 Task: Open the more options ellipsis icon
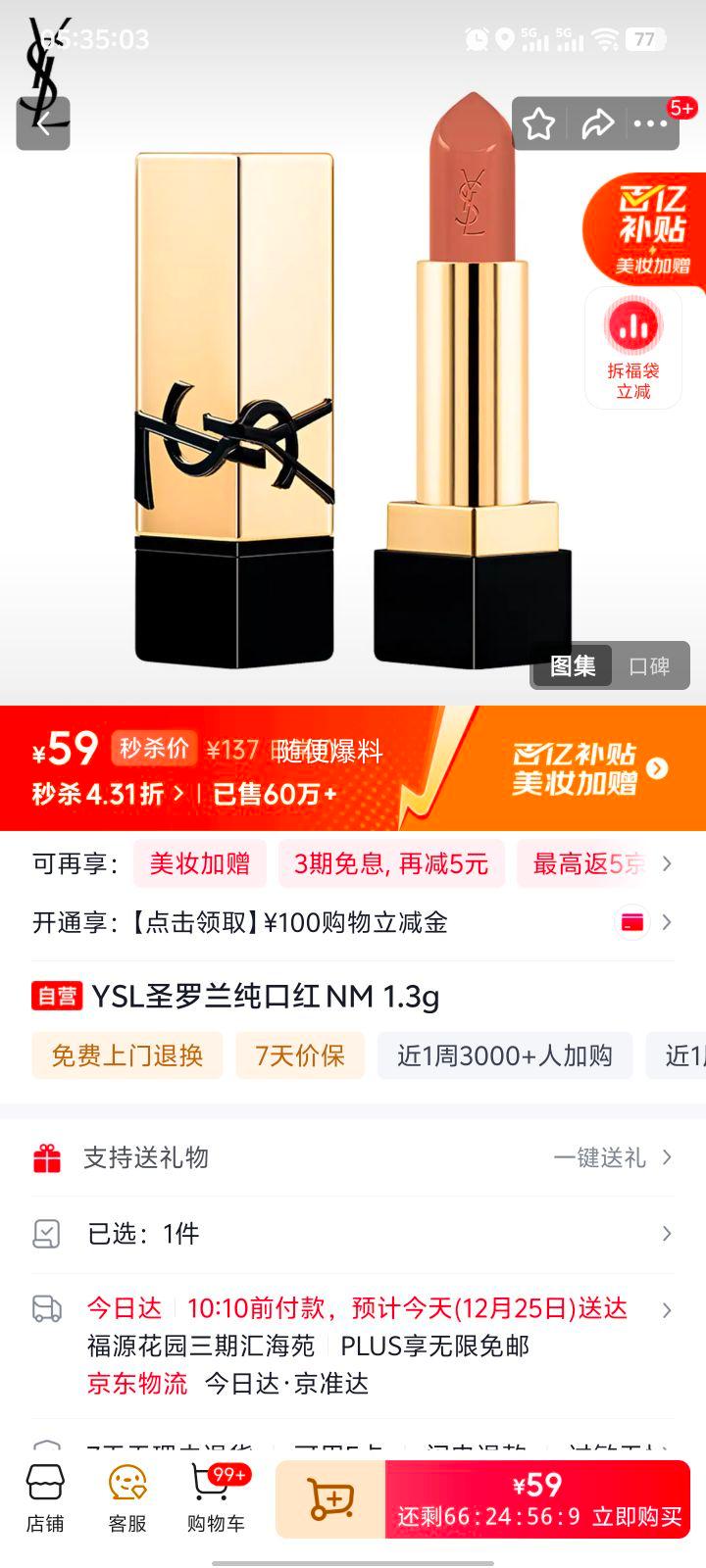point(652,123)
